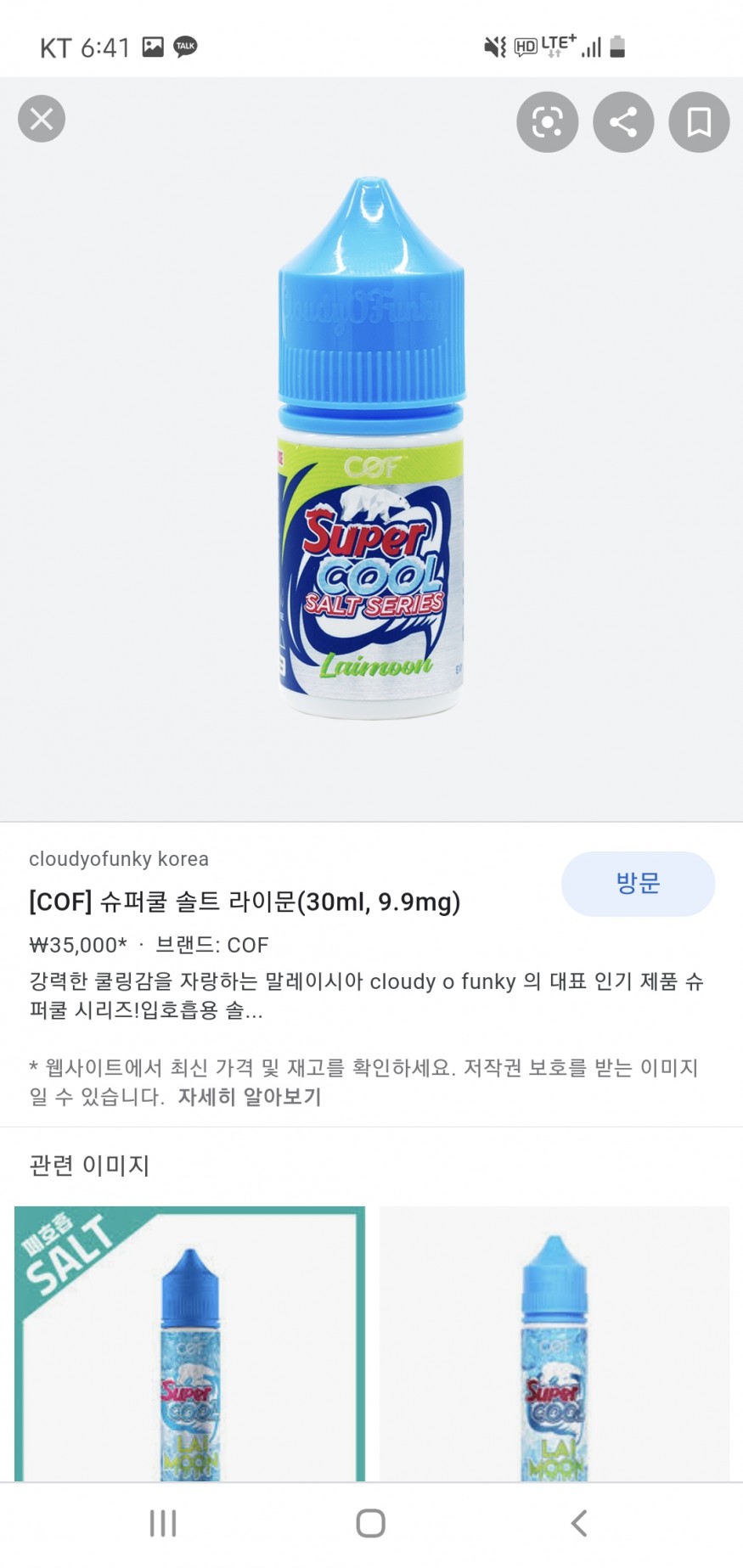743x1568 pixels.
Task: Share this product image
Action: pos(623,122)
